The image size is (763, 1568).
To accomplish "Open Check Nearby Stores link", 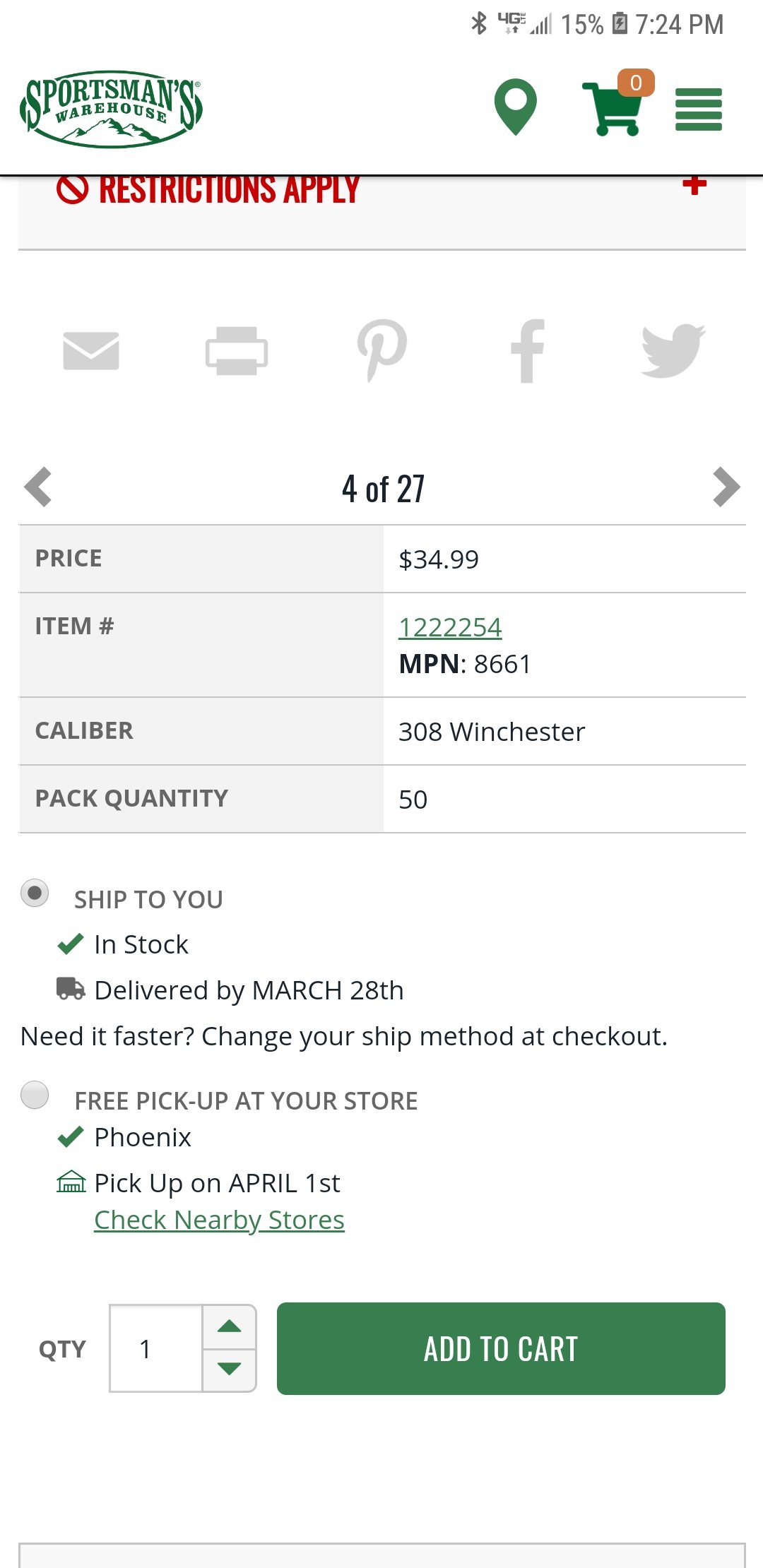I will (x=219, y=1220).
